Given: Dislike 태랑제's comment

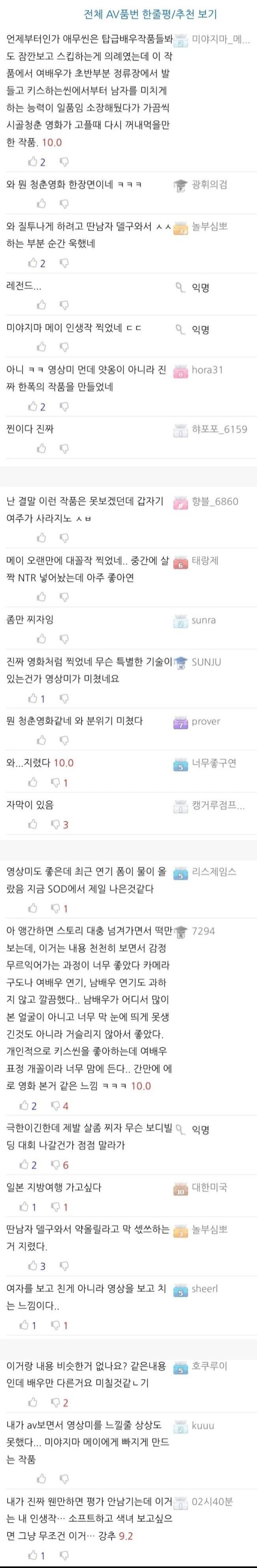Looking at the screenshot, I should (x=64, y=597).
